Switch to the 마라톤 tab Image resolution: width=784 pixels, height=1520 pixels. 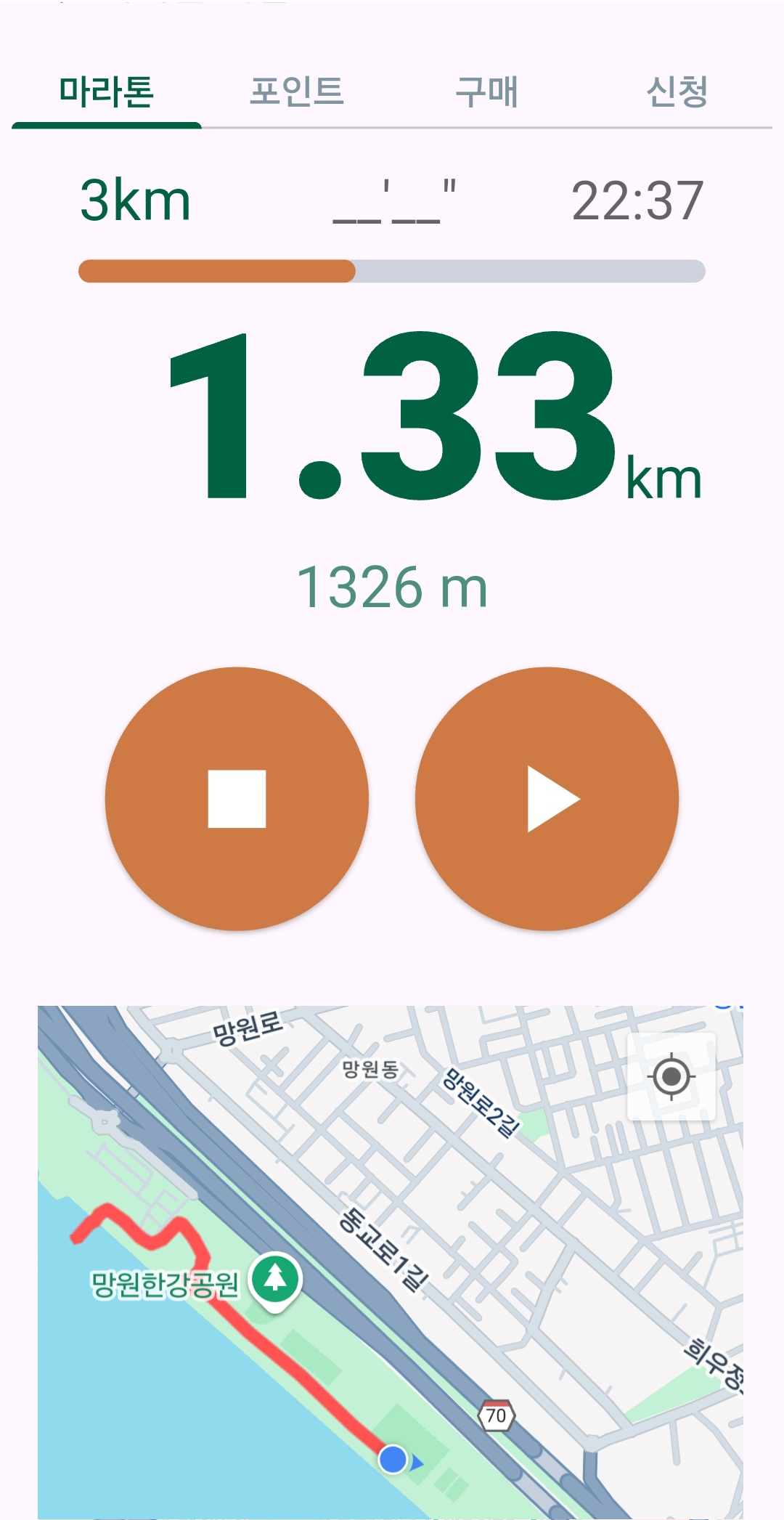107,92
